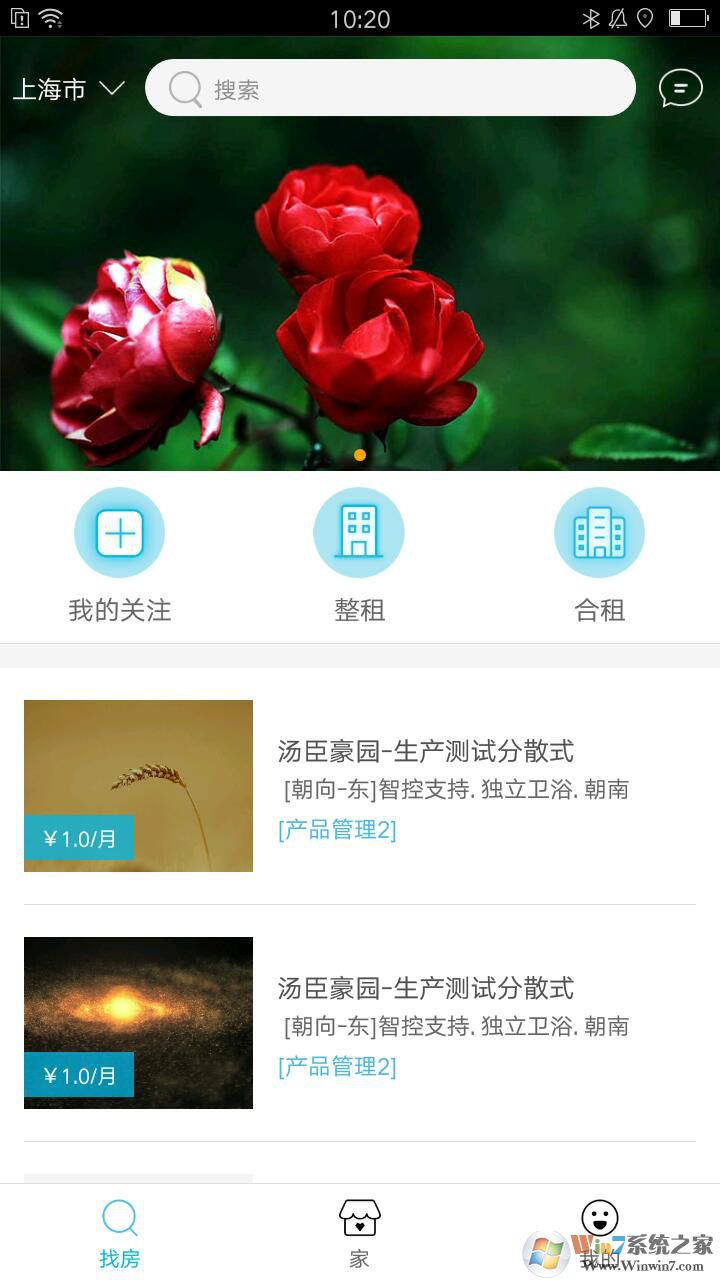Open the 上海市 dropdown chevron
720x1280 pixels.
pos(112,90)
